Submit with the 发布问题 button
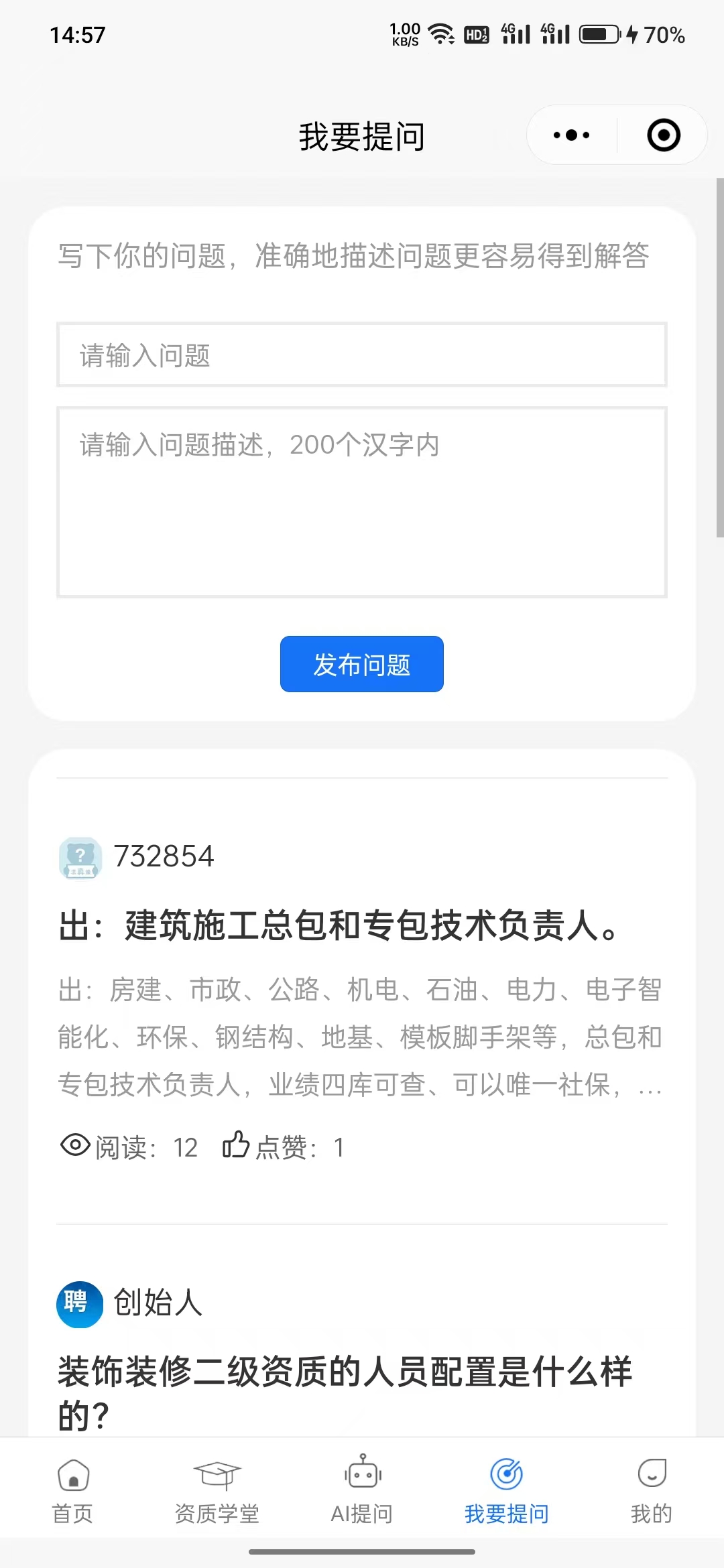This screenshot has height=1568, width=724. tap(362, 664)
